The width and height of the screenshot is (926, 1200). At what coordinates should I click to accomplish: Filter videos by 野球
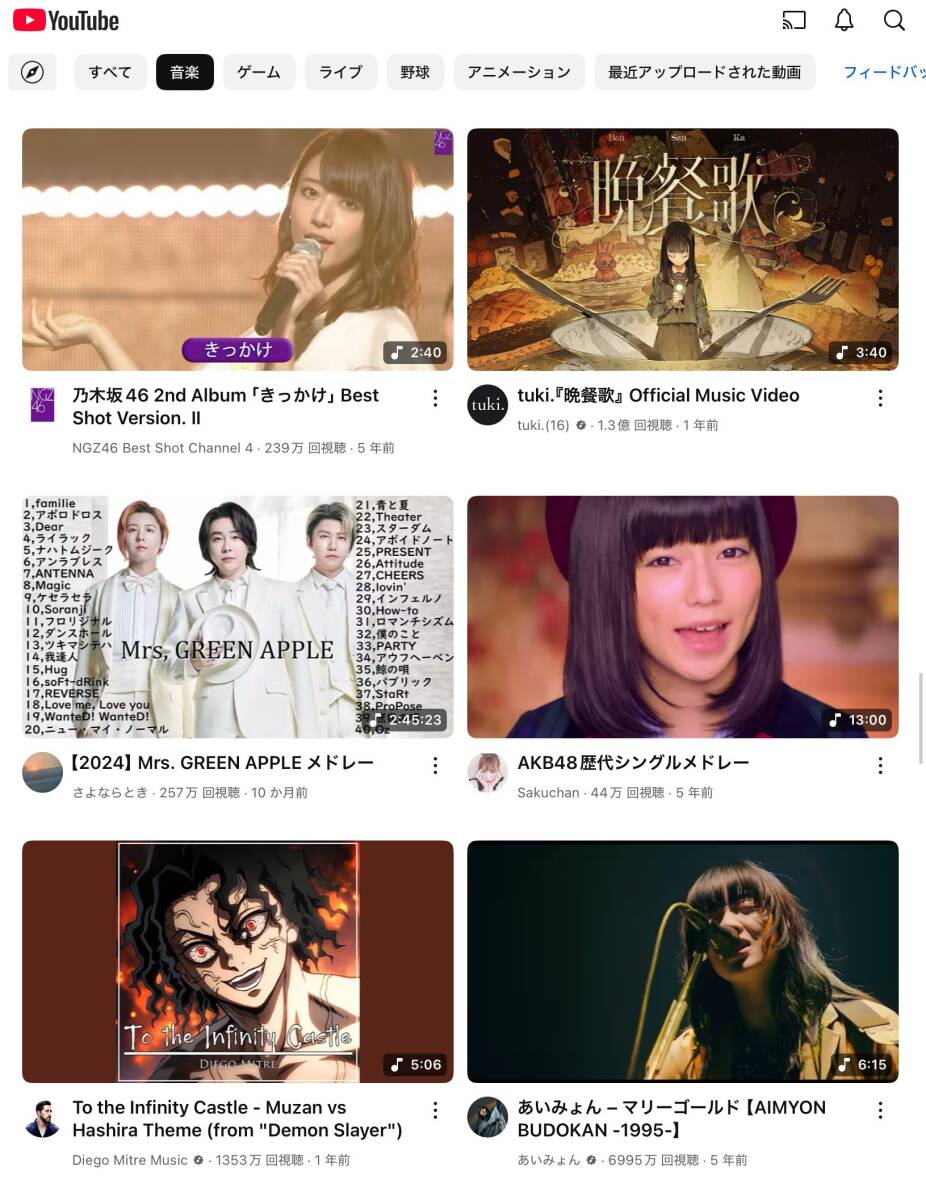pos(415,72)
